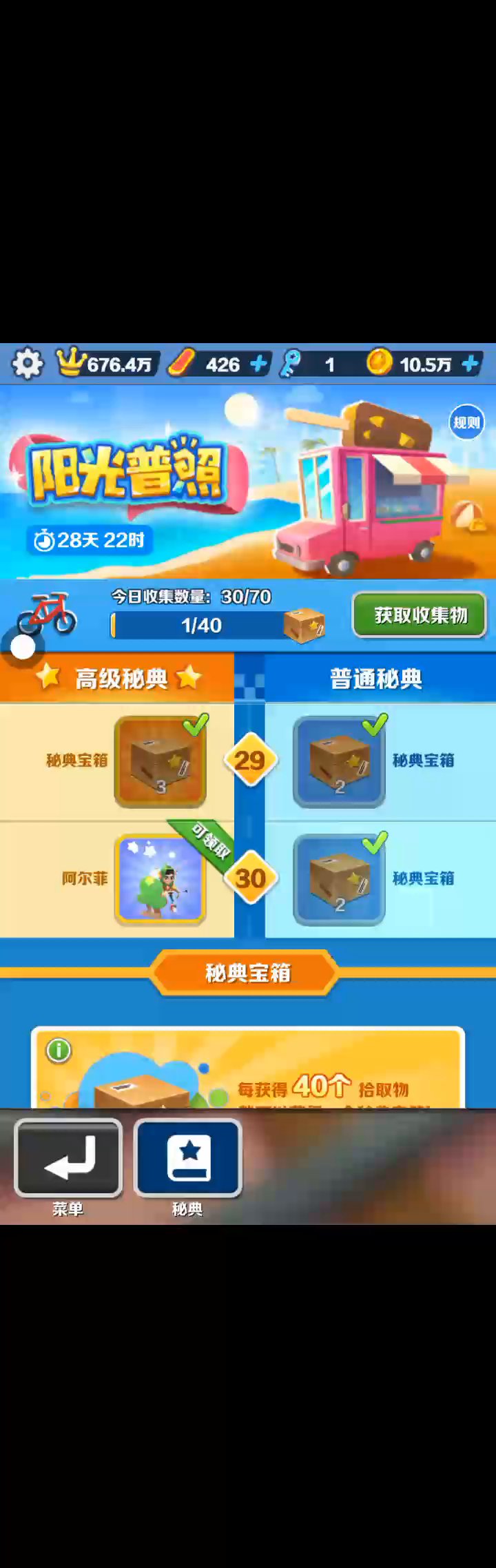Go back to 菜单 menu
Image resolution: width=496 pixels, height=1568 pixels.
[68, 1157]
